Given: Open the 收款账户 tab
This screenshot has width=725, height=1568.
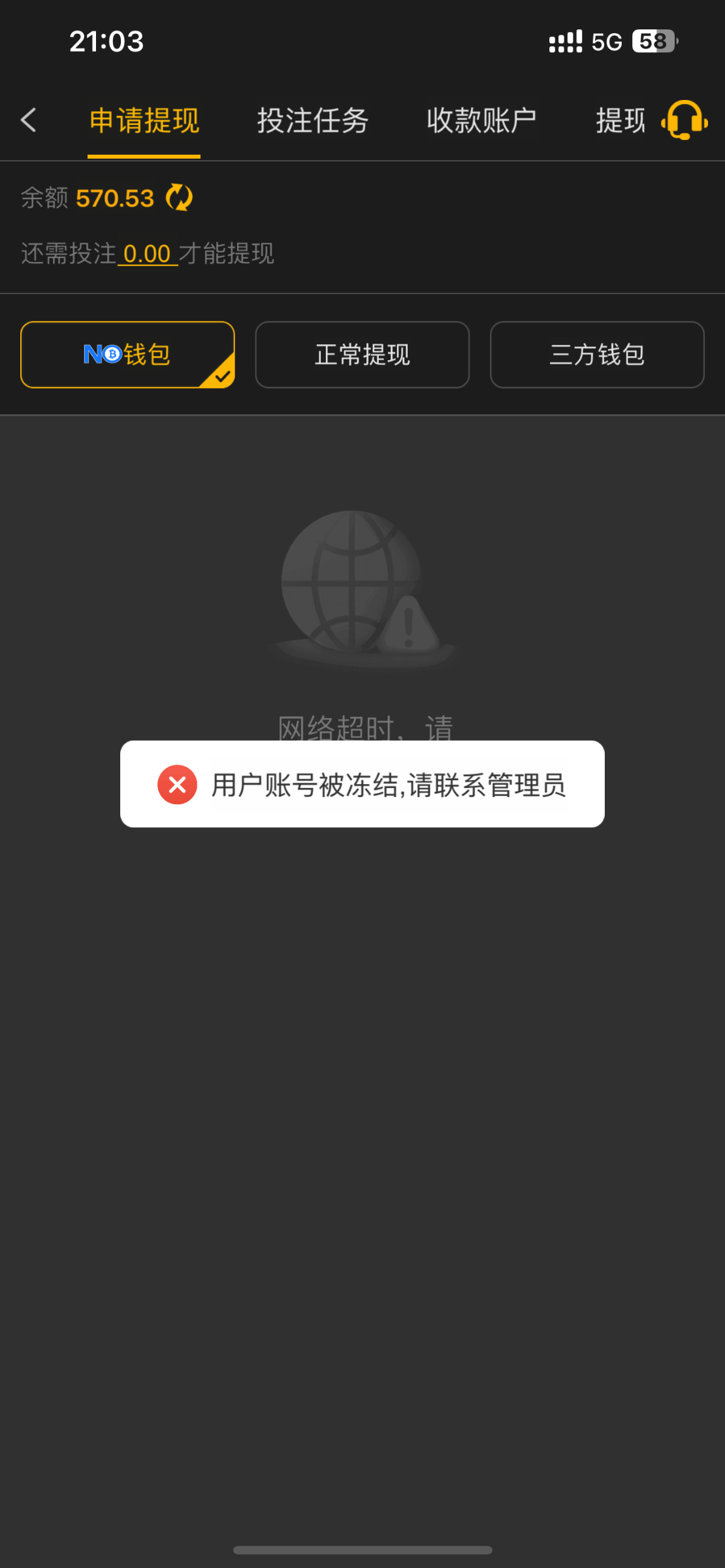Looking at the screenshot, I should (481, 121).
